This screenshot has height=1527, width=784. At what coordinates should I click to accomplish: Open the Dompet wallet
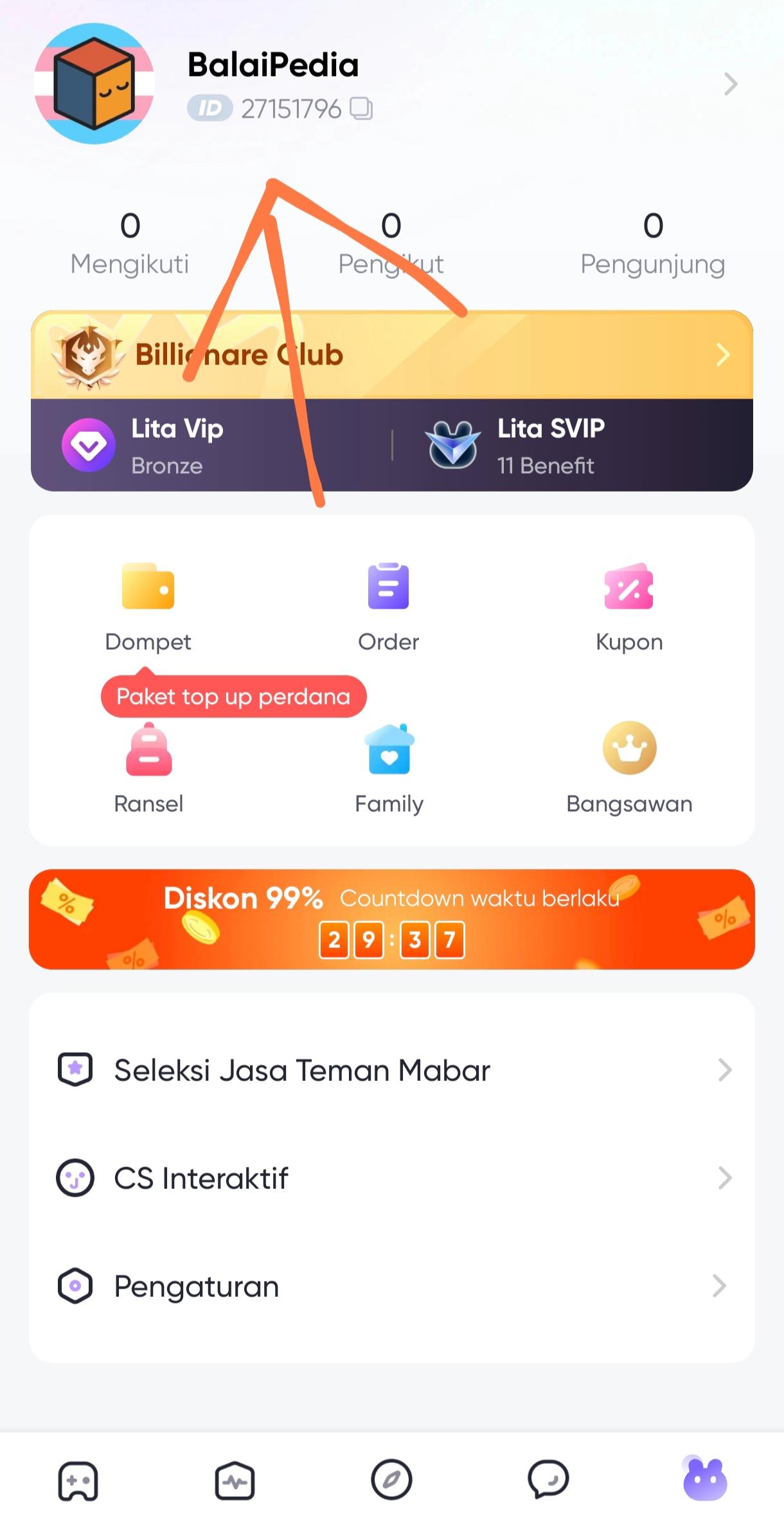tap(148, 604)
